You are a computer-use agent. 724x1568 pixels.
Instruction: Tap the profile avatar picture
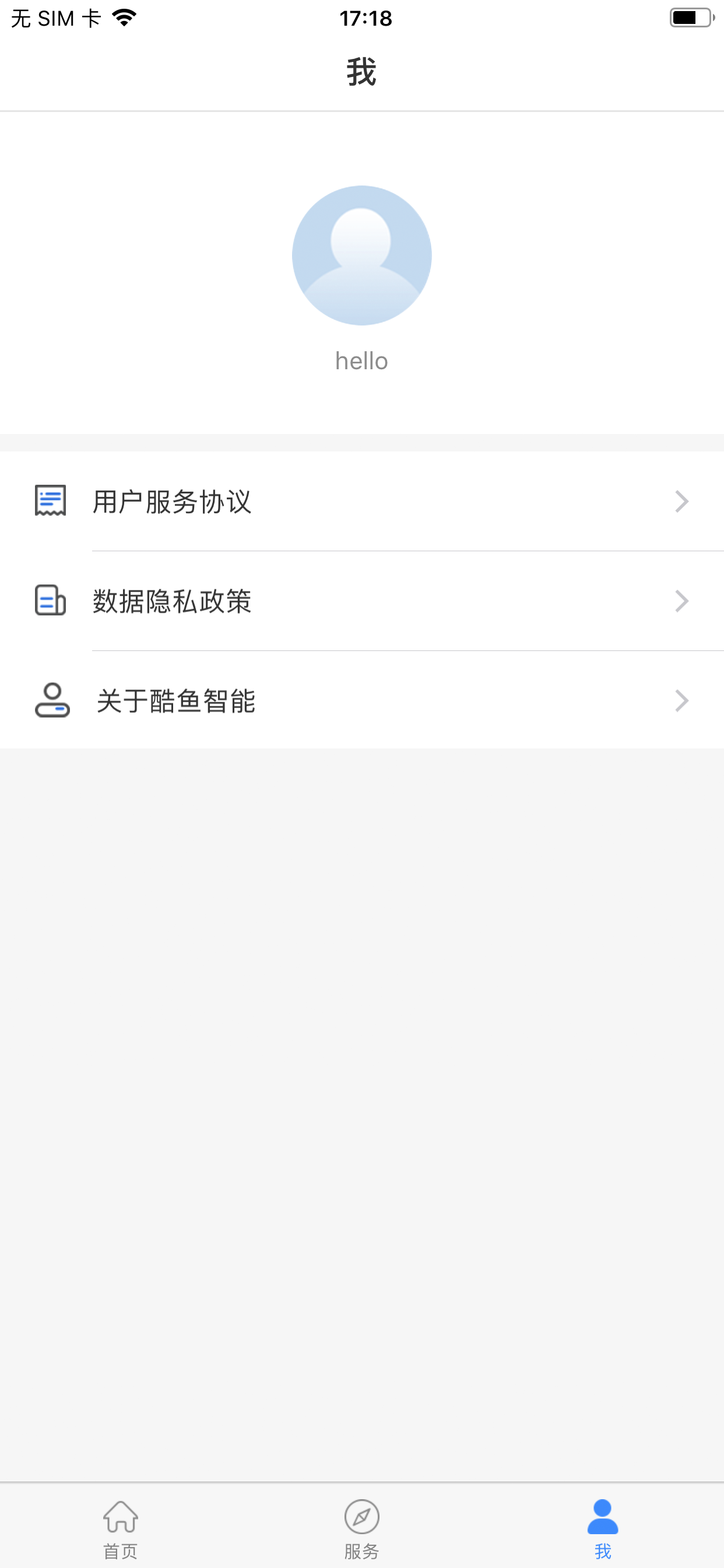click(x=362, y=256)
